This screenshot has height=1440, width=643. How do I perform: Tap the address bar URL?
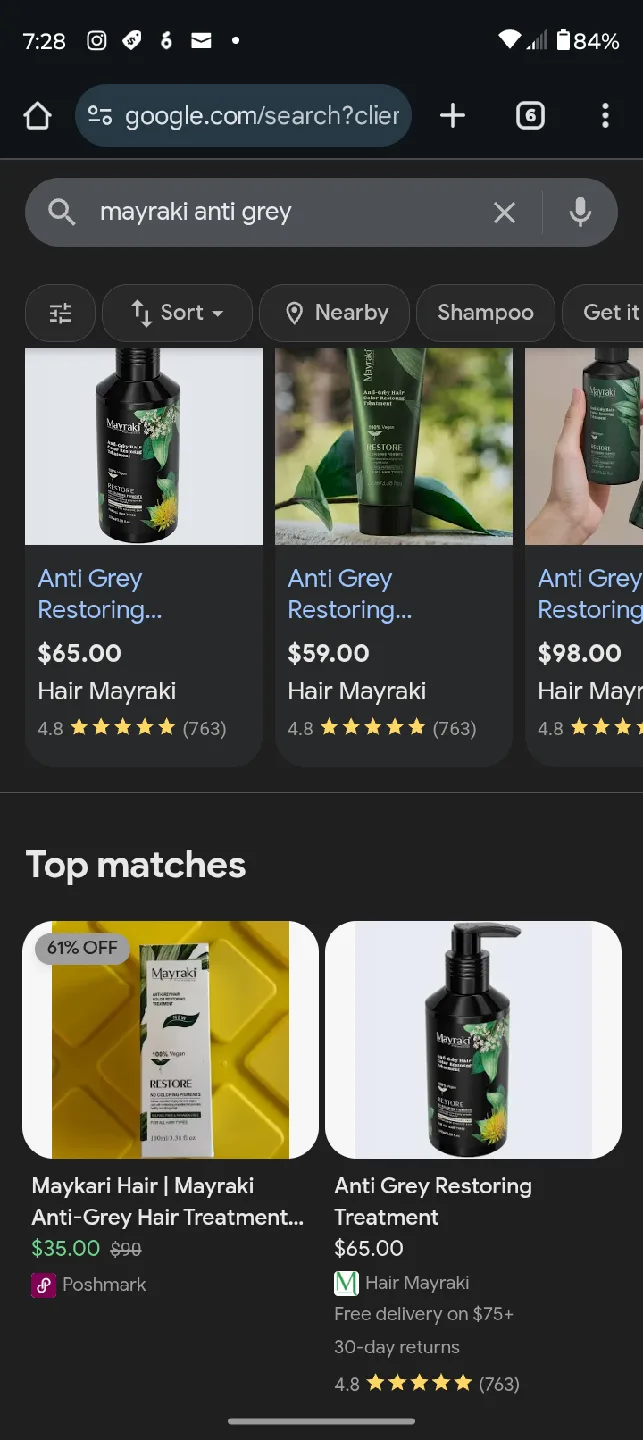[260, 117]
